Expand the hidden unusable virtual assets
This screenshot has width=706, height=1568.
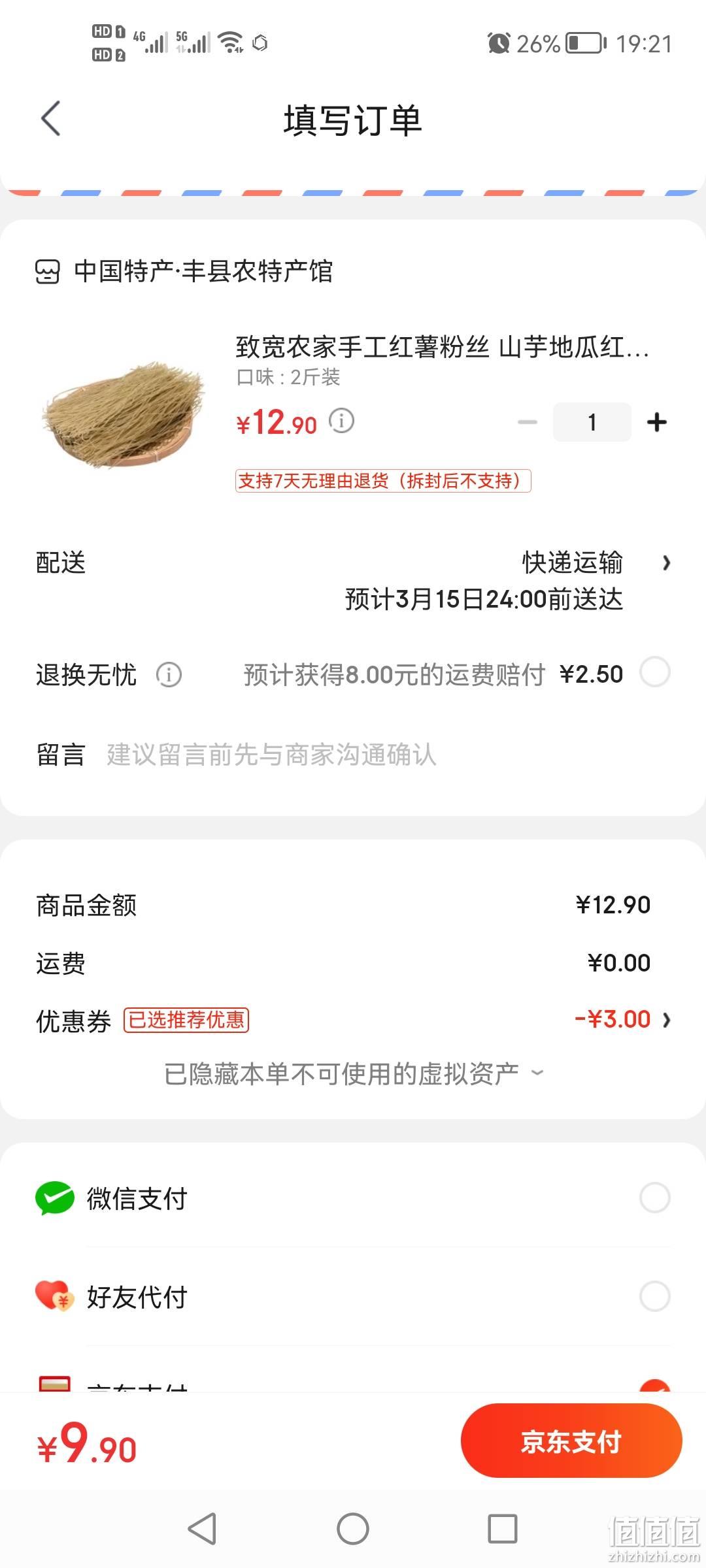[x=354, y=1074]
